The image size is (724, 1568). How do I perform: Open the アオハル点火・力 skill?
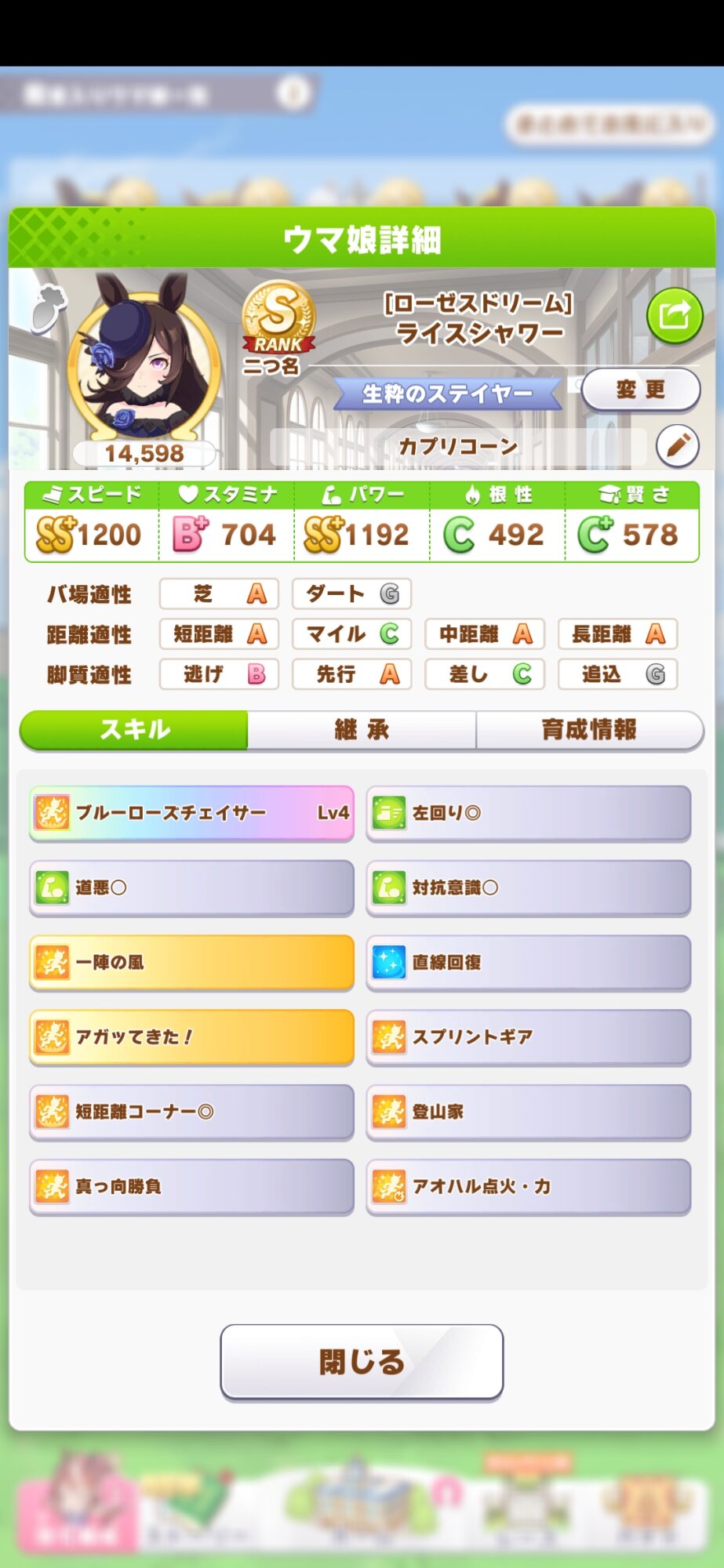point(528,1186)
